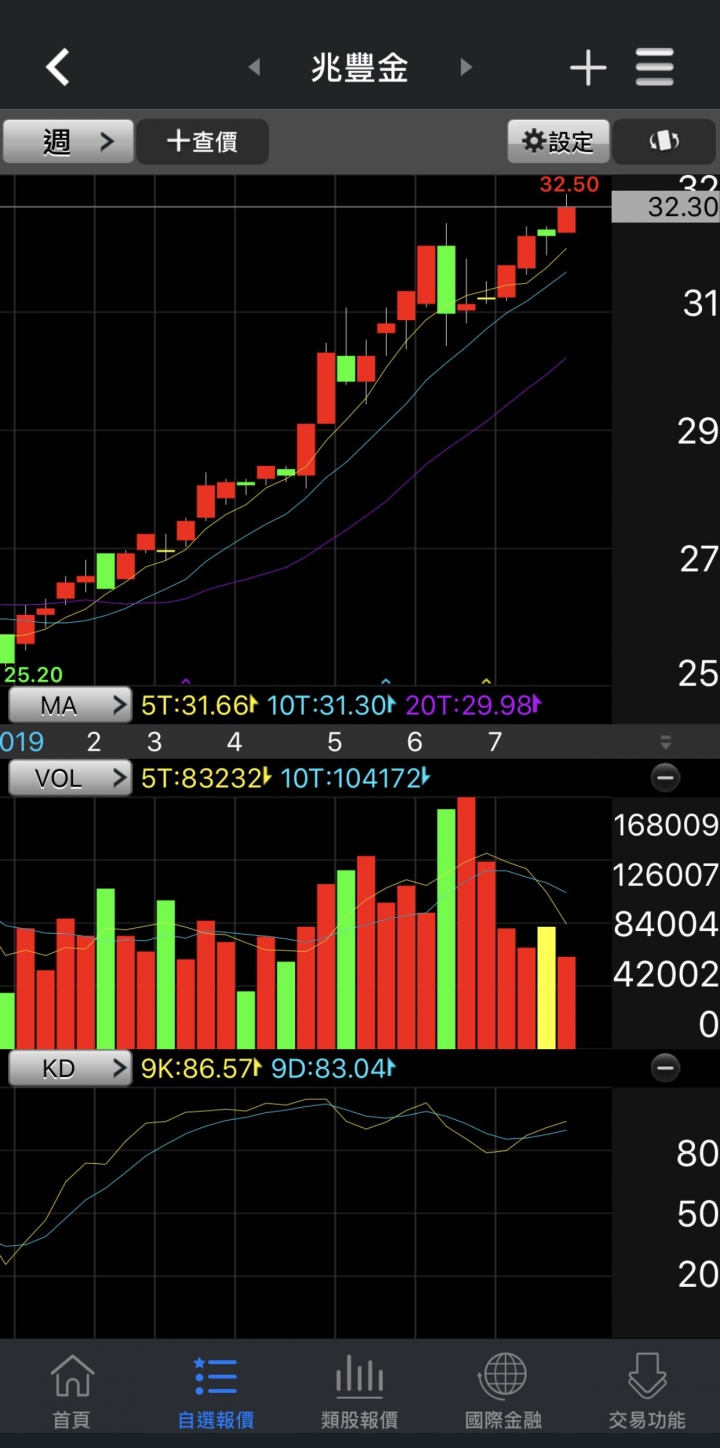Rotate the chart orientation
This screenshot has height=1448, width=720.
[664, 141]
